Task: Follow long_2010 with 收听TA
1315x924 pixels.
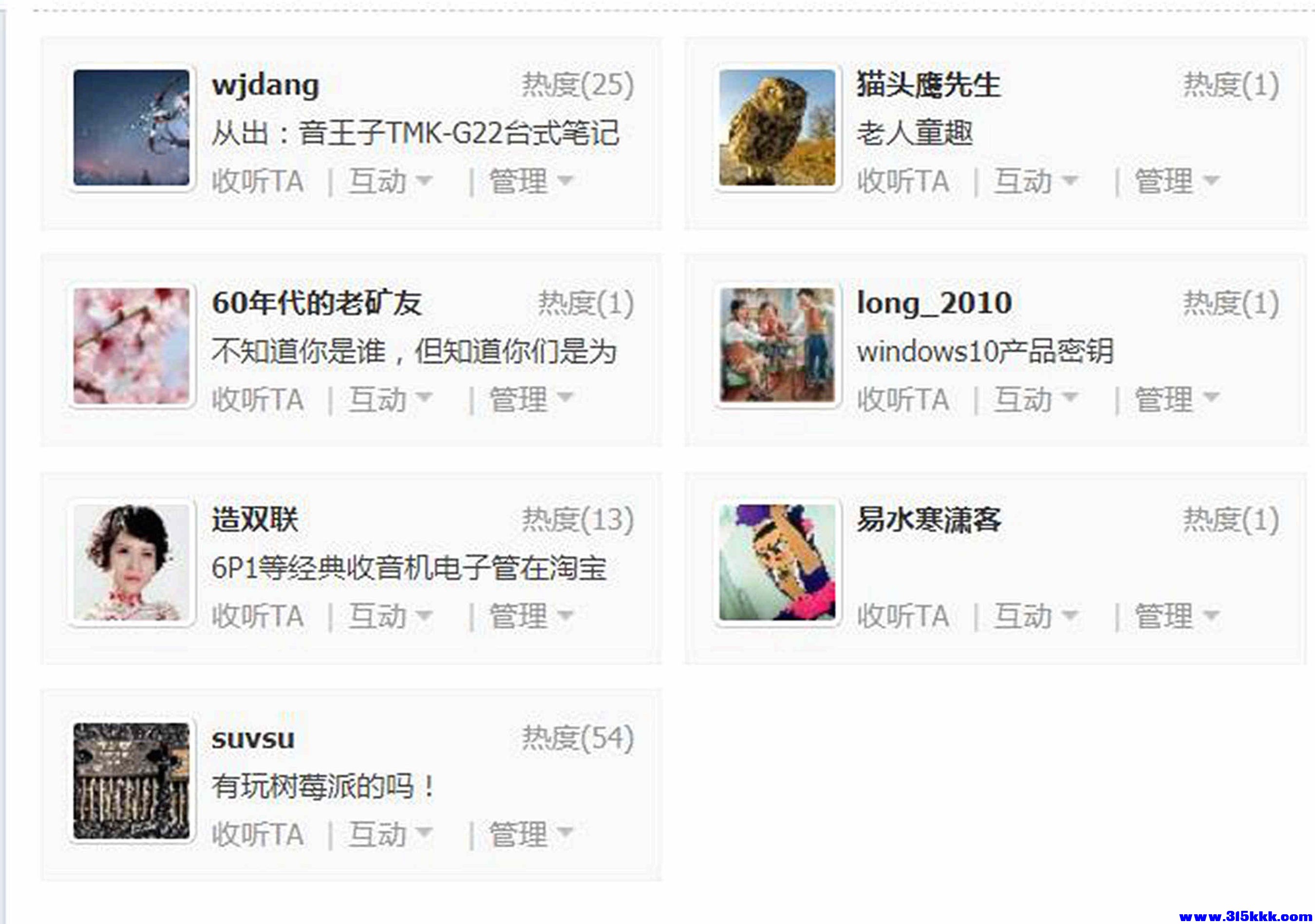Action: tap(902, 399)
